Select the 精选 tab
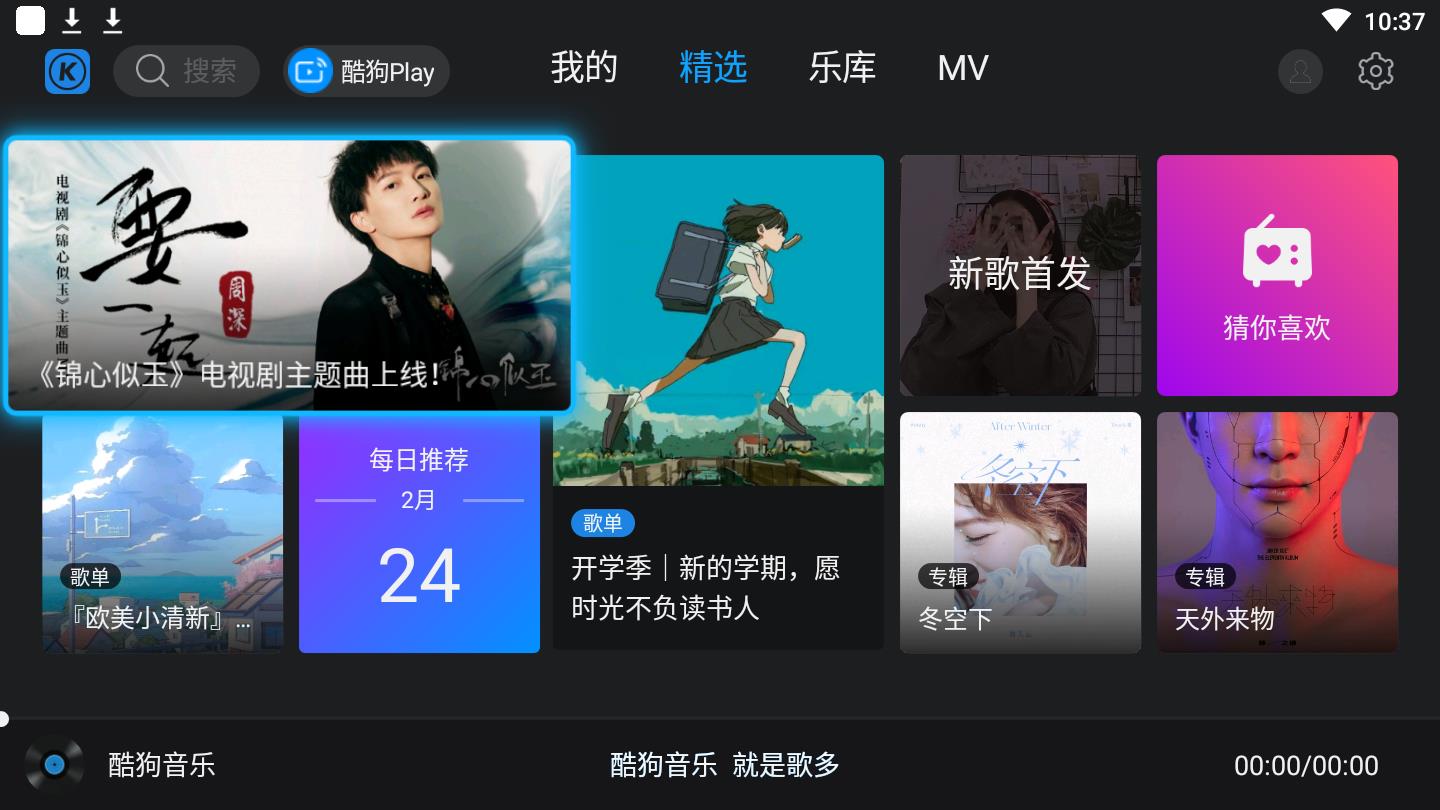The image size is (1440, 810). click(713, 68)
